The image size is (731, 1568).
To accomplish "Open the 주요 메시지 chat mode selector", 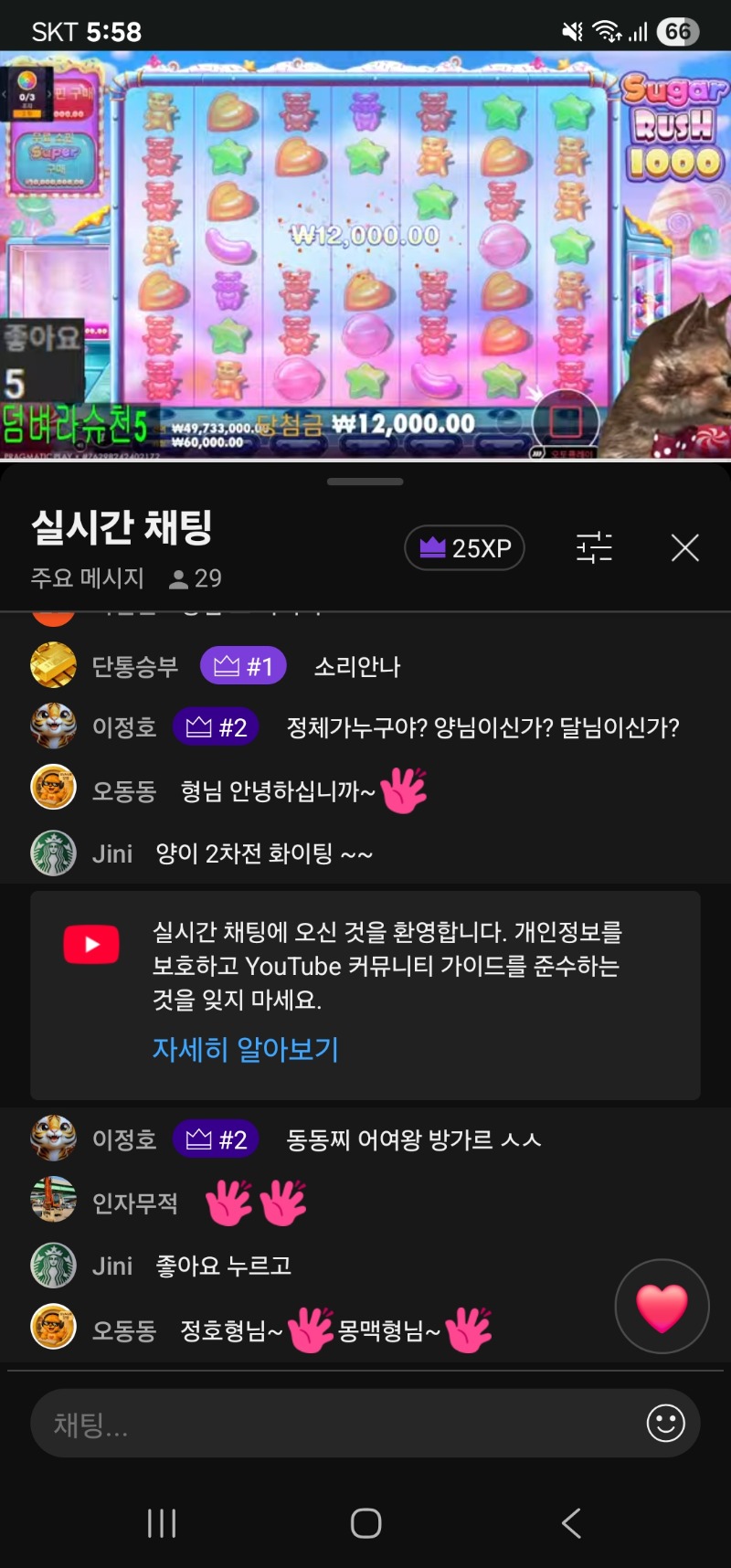I will tap(88, 578).
